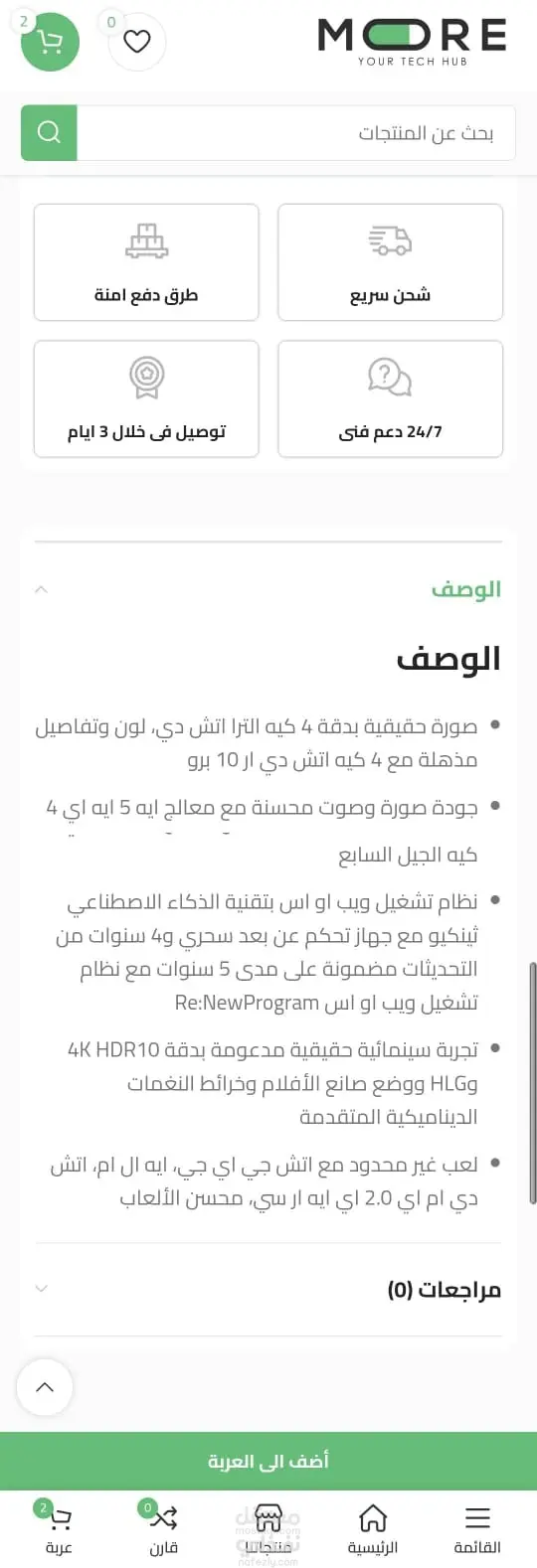Tap أضف الى العربة add to cart button
Screen dimensions: 537x1568
click(x=268, y=1461)
